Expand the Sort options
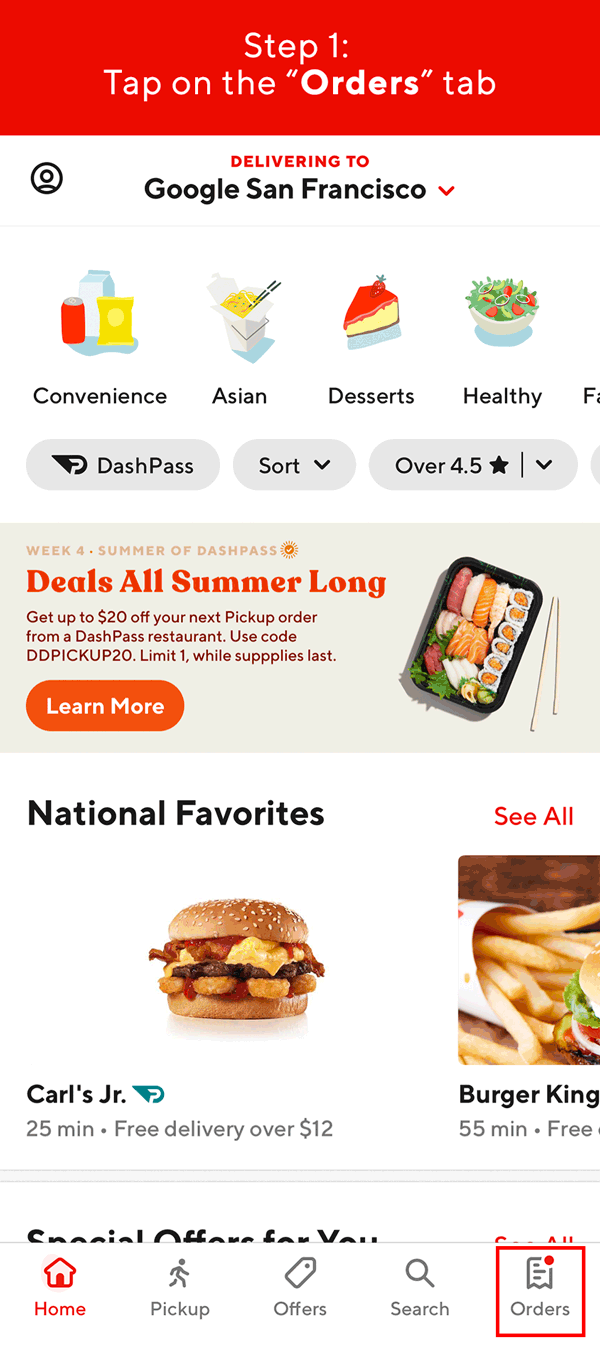The height and width of the screenshot is (1351, 600). coord(294,465)
